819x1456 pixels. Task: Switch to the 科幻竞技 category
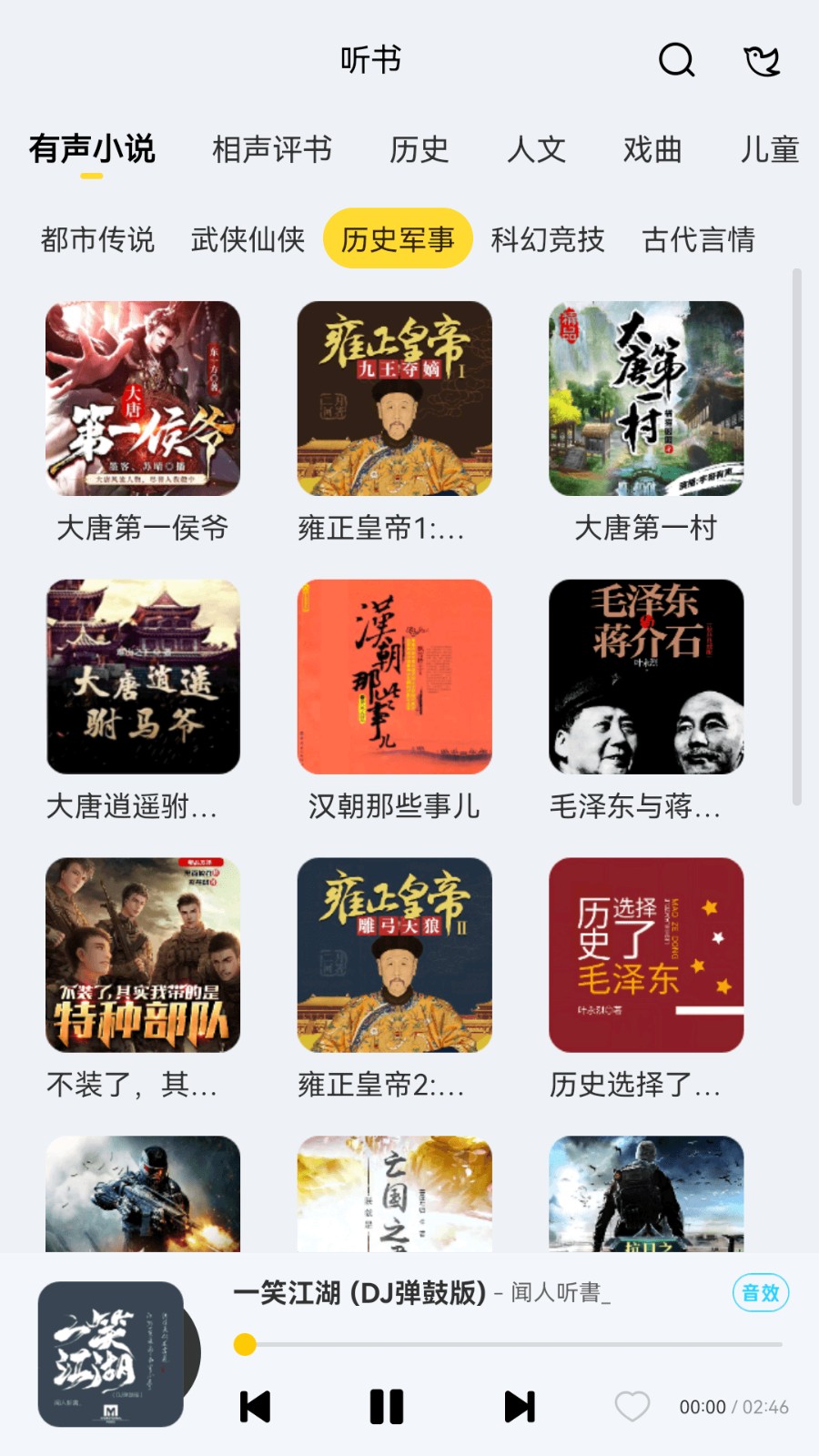pyautogui.click(x=546, y=239)
